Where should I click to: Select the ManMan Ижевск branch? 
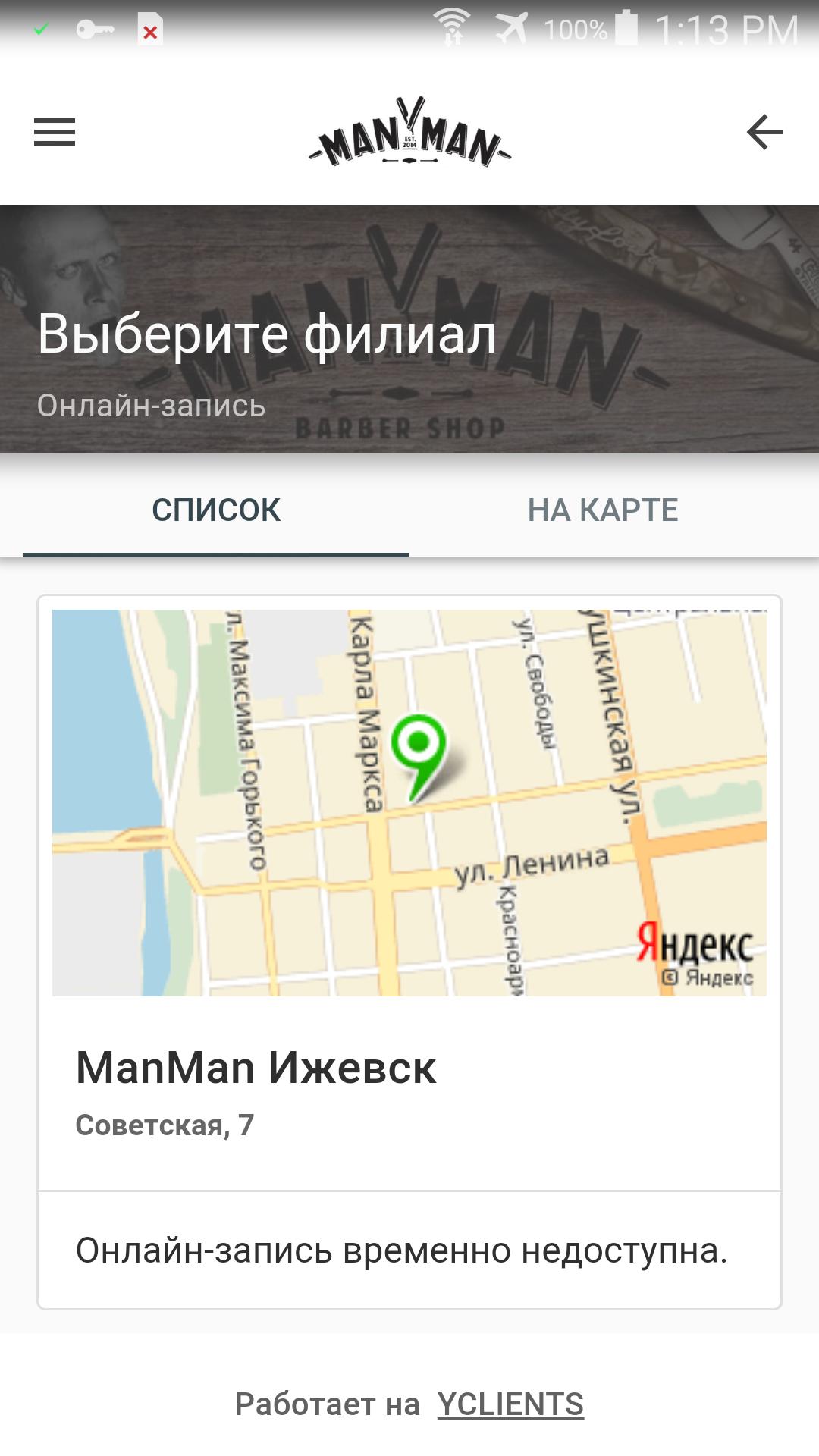[x=255, y=1069]
